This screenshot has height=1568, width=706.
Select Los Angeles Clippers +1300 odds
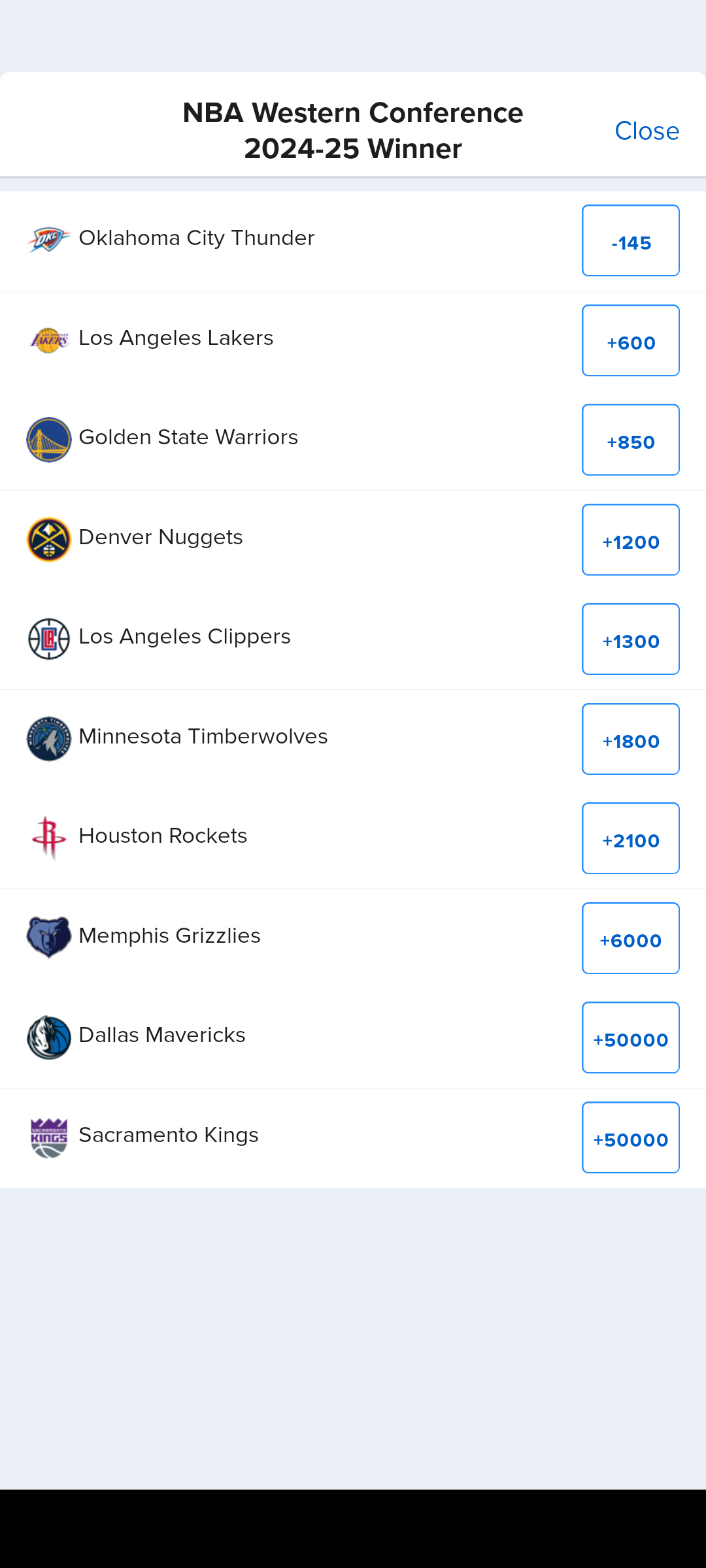coord(630,640)
